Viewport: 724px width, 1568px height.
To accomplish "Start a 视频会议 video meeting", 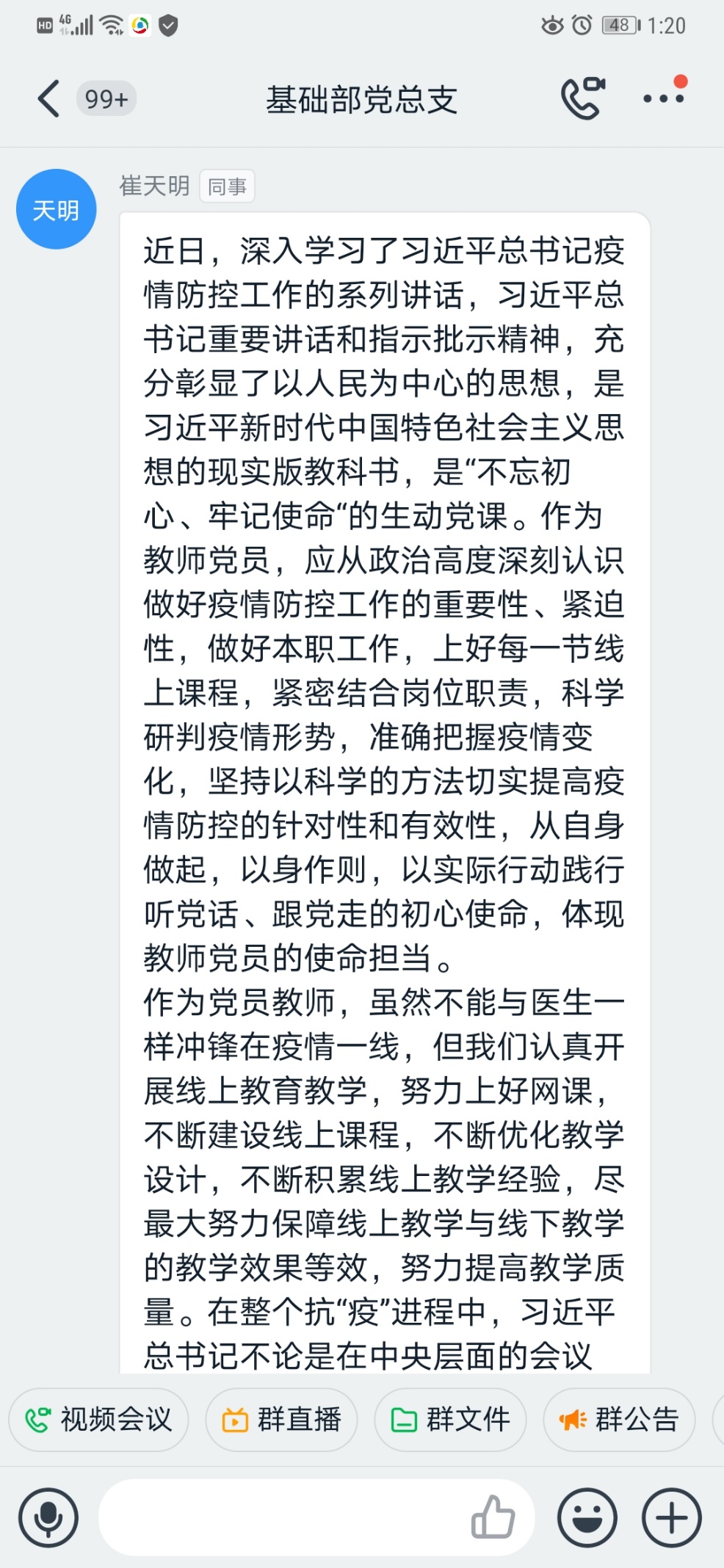I will pos(98,1420).
